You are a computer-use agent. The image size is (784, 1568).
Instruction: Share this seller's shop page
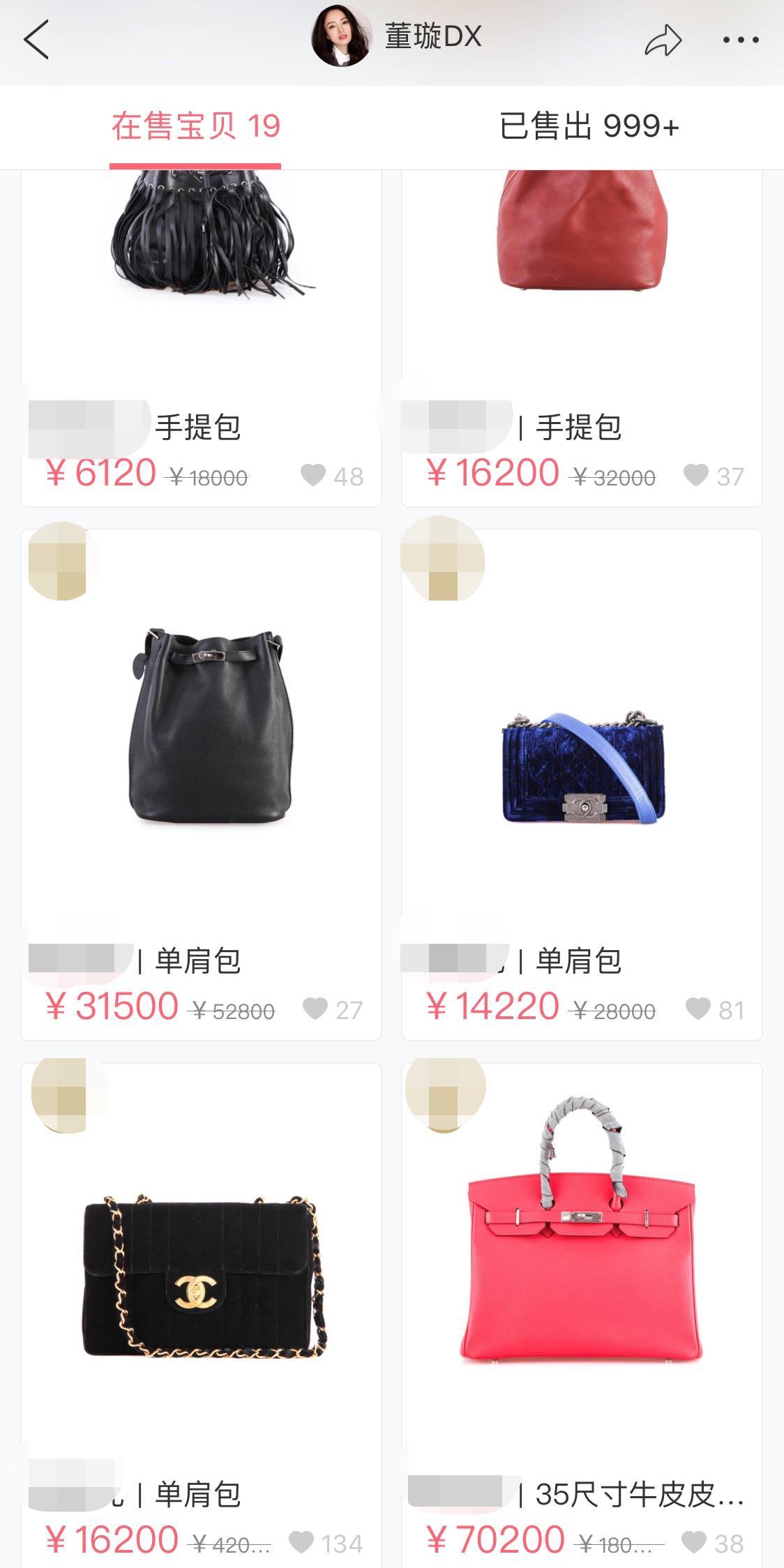click(x=662, y=40)
